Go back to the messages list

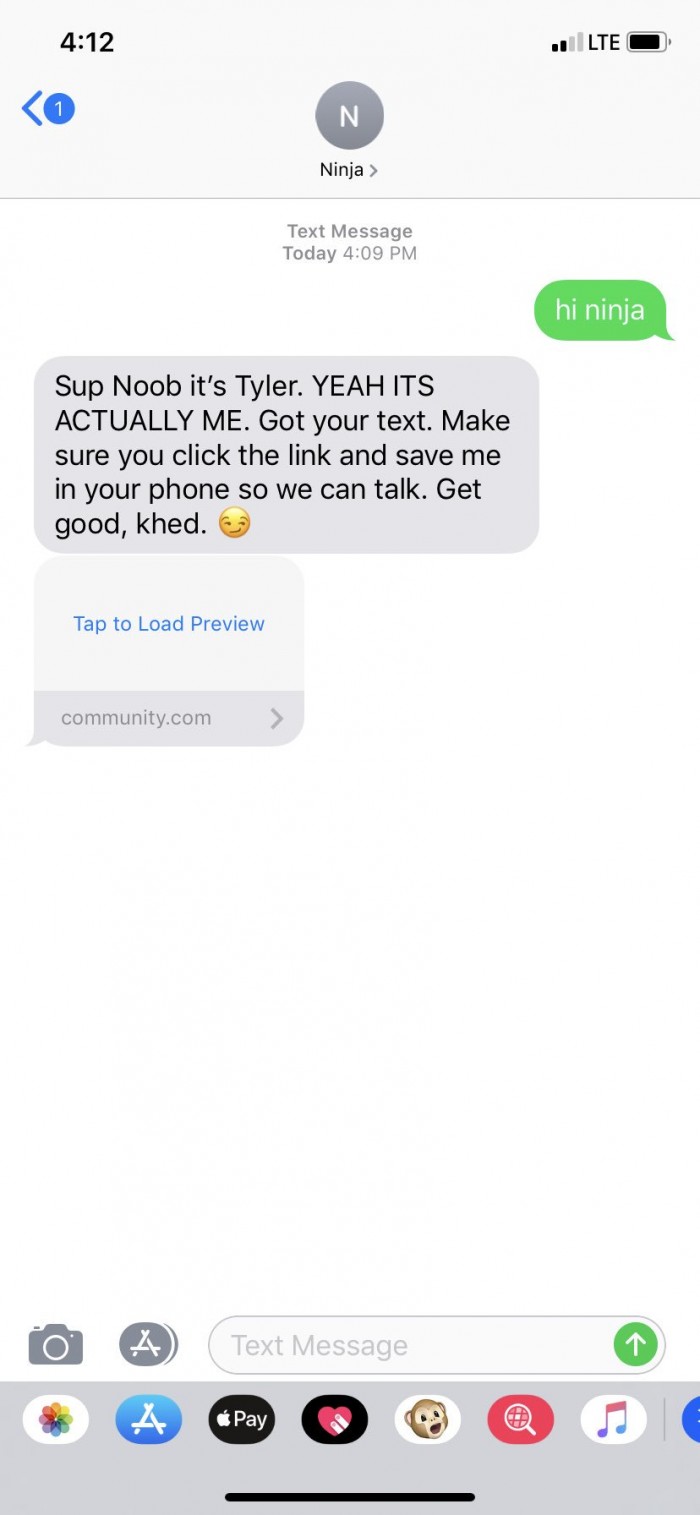pos(46,108)
